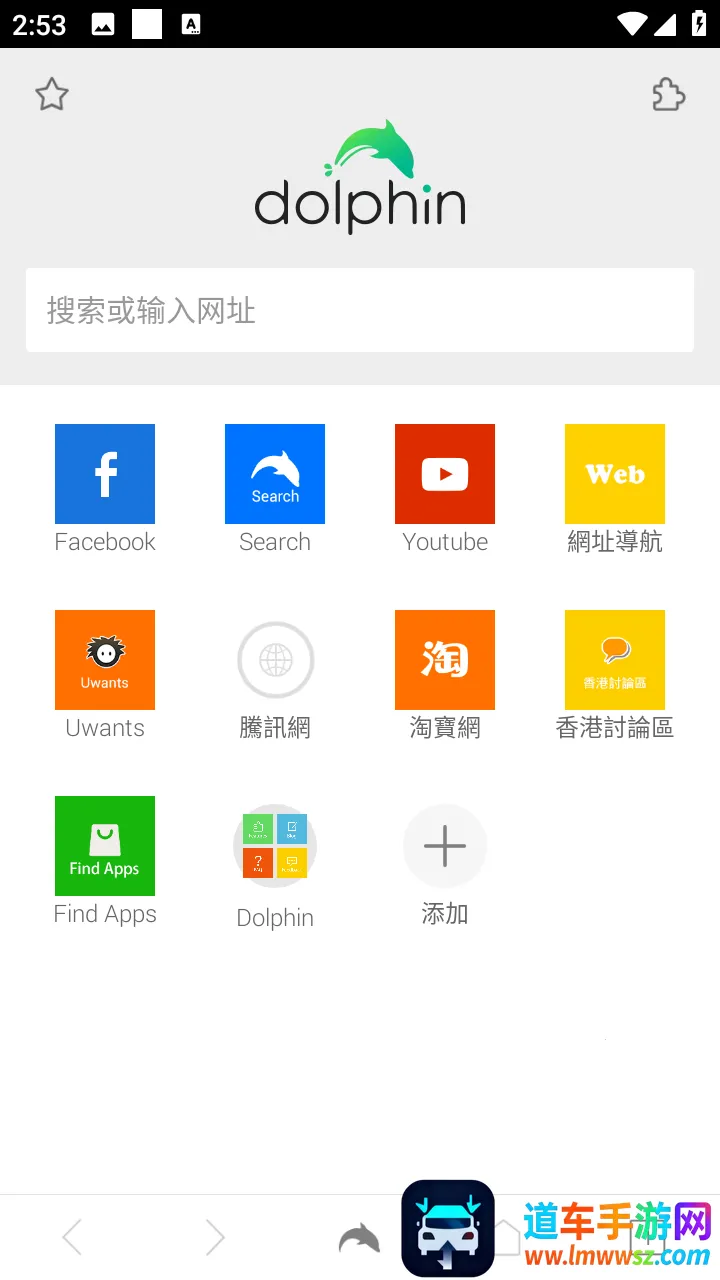Launch the Youtube speed dial
The height and width of the screenshot is (1280, 720).
[x=445, y=474]
